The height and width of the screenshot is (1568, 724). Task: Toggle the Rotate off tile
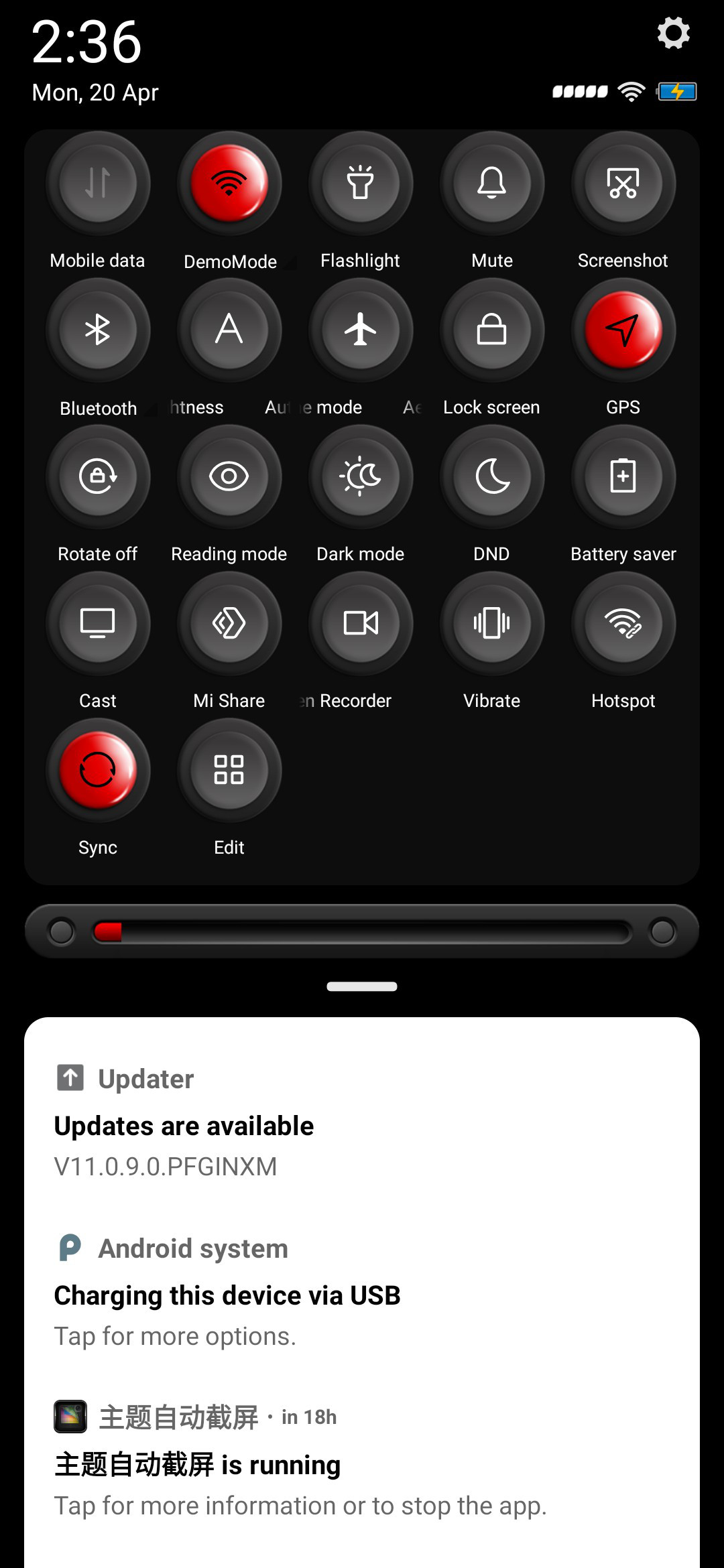tap(98, 476)
